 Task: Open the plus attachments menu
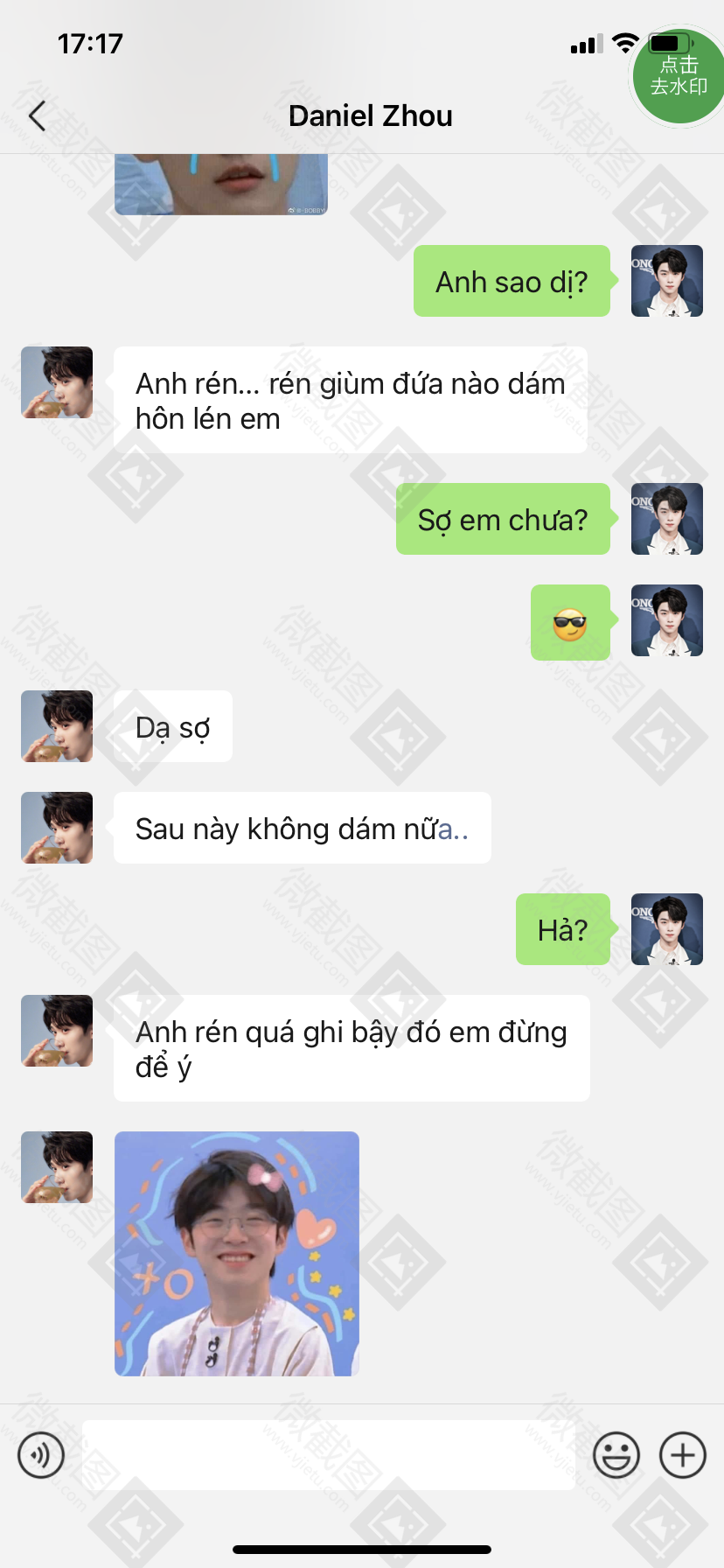[x=683, y=1455]
